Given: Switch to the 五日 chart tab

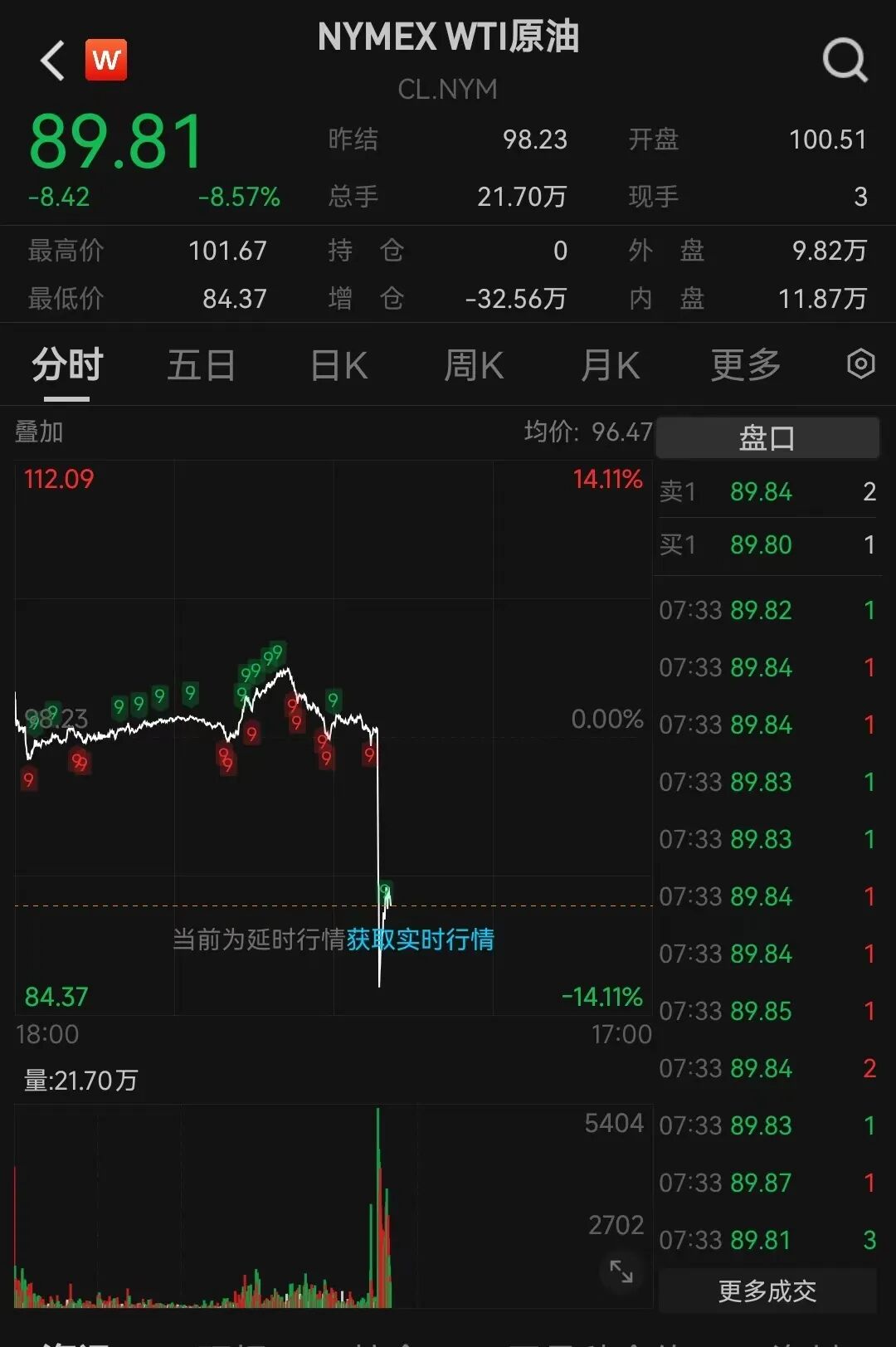Looking at the screenshot, I should (x=202, y=365).
